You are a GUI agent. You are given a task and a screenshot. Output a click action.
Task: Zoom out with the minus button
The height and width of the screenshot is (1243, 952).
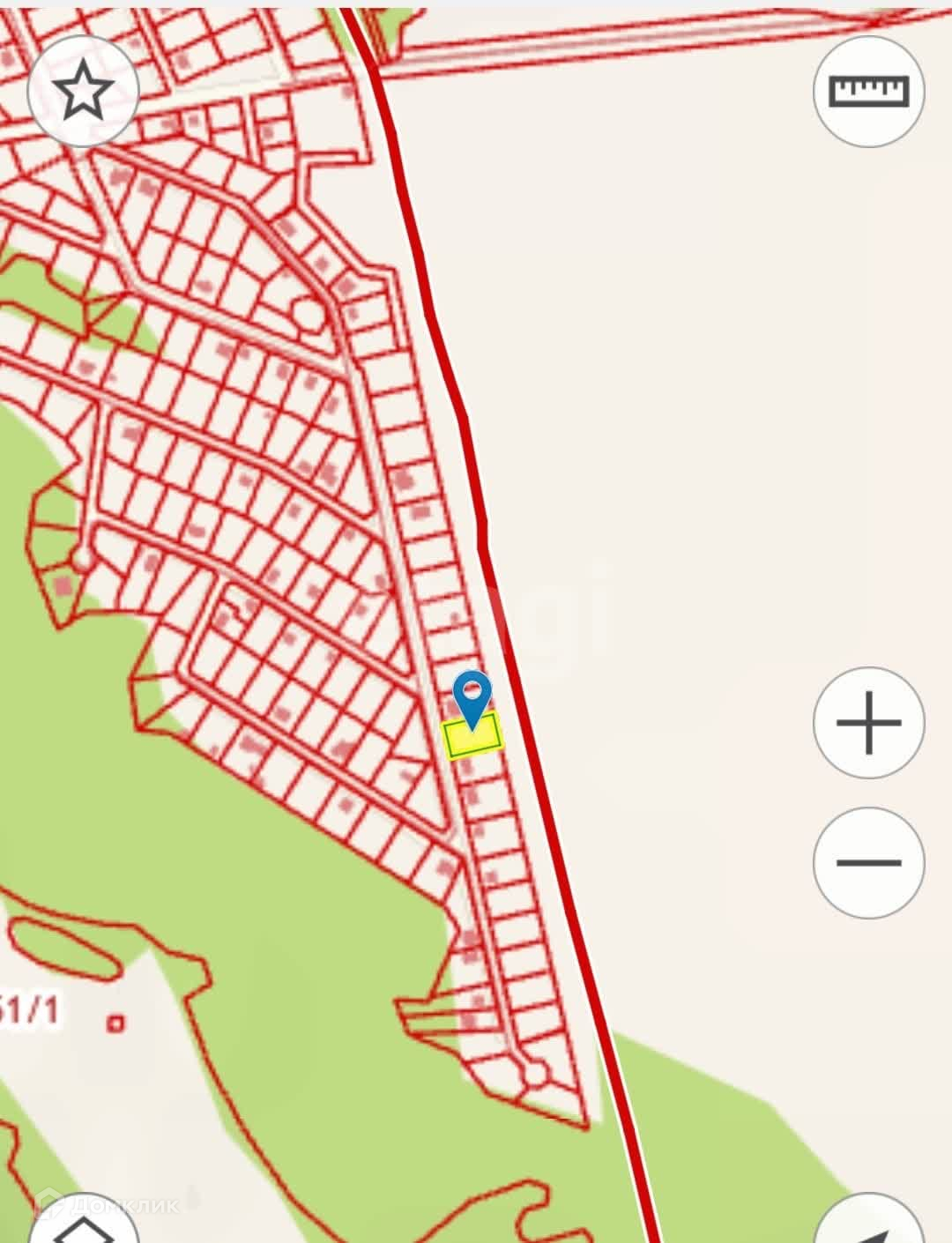(x=868, y=862)
